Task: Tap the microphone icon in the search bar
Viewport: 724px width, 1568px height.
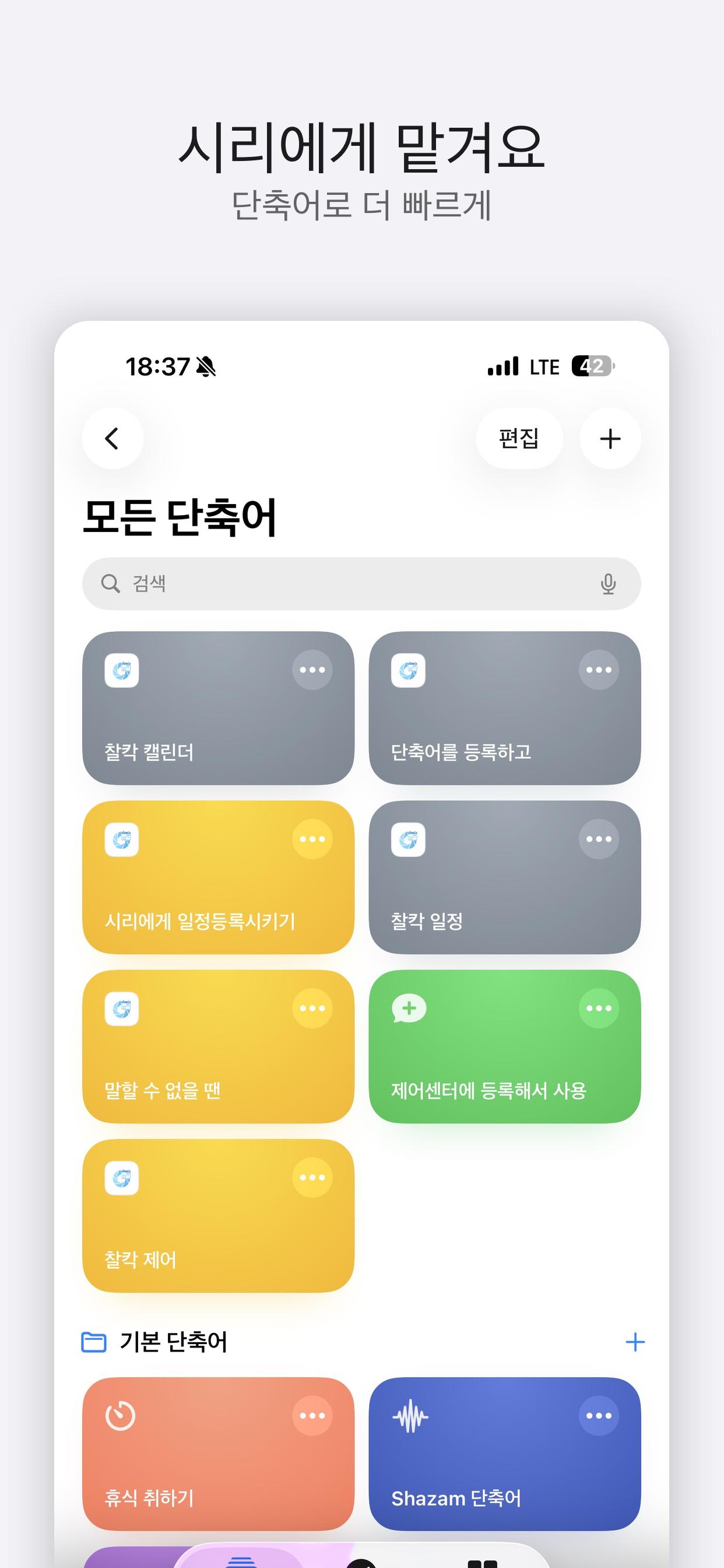Action: 609,583
